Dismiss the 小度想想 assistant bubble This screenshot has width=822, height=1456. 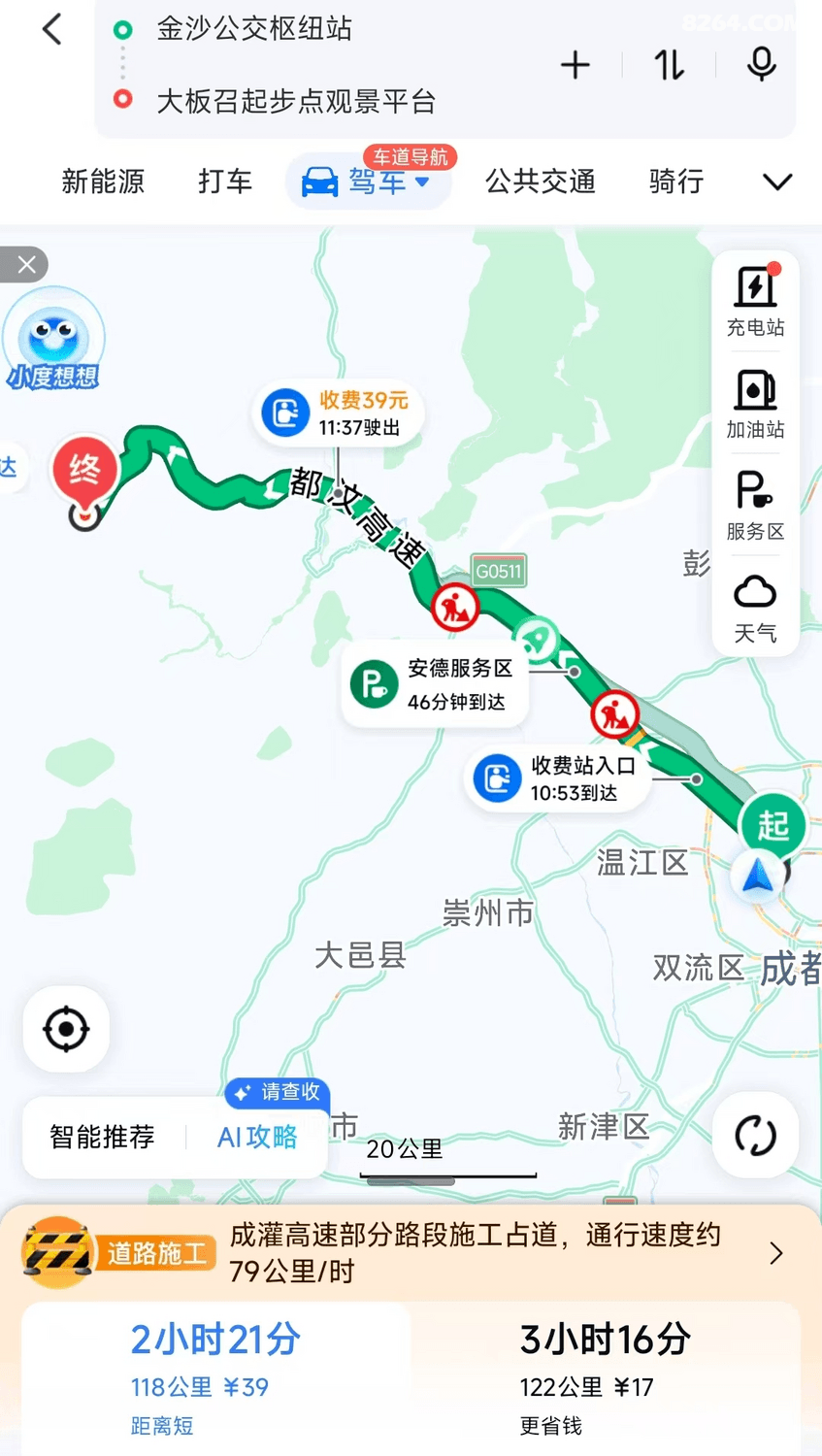[x=26, y=264]
